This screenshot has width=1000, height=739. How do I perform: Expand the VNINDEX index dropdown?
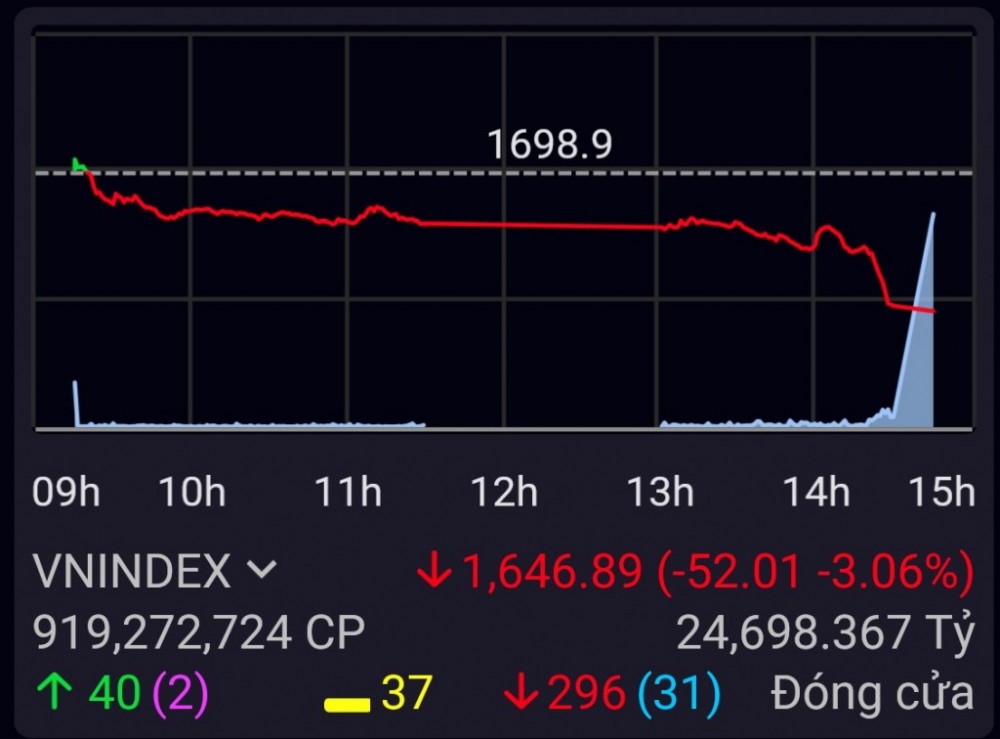[261, 571]
